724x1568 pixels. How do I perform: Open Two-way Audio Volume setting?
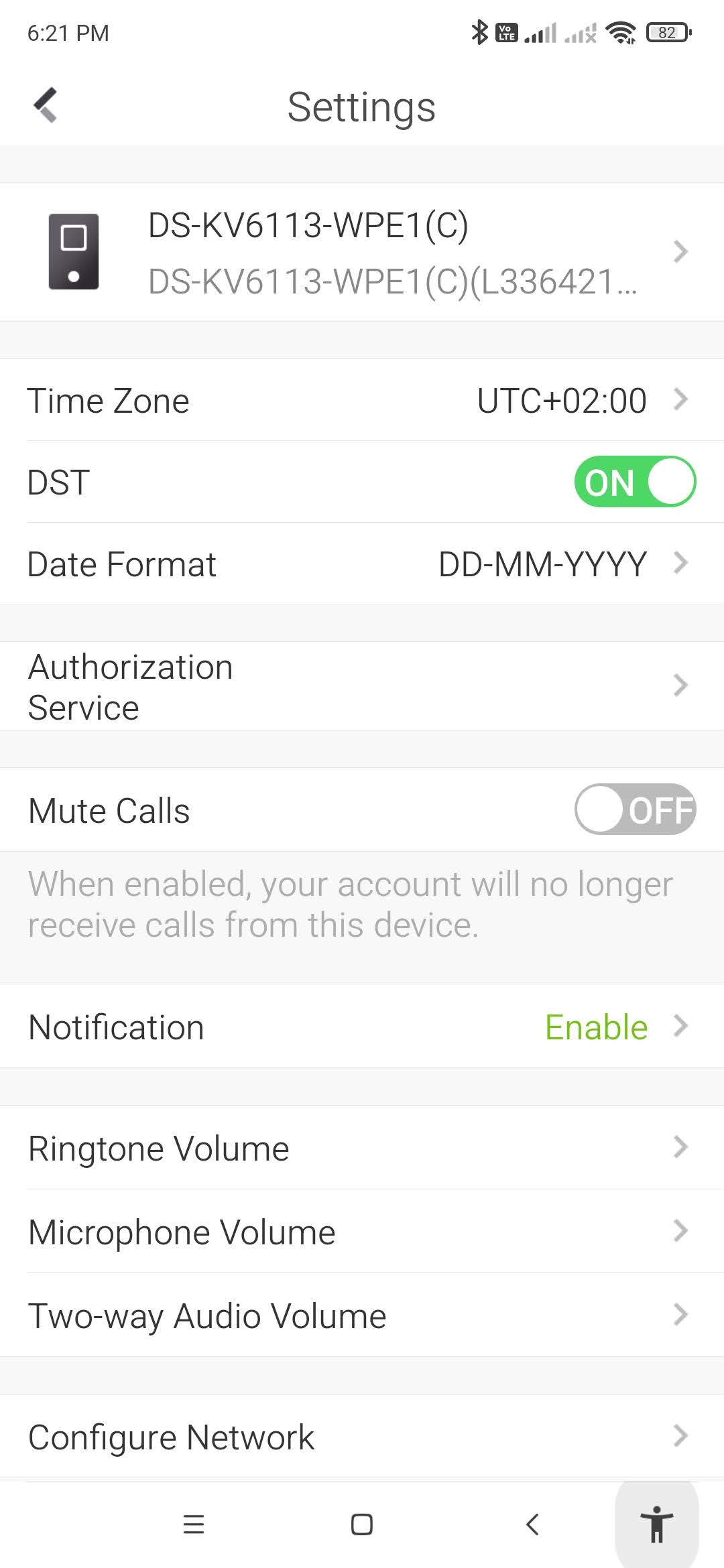[x=362, y=1315]
